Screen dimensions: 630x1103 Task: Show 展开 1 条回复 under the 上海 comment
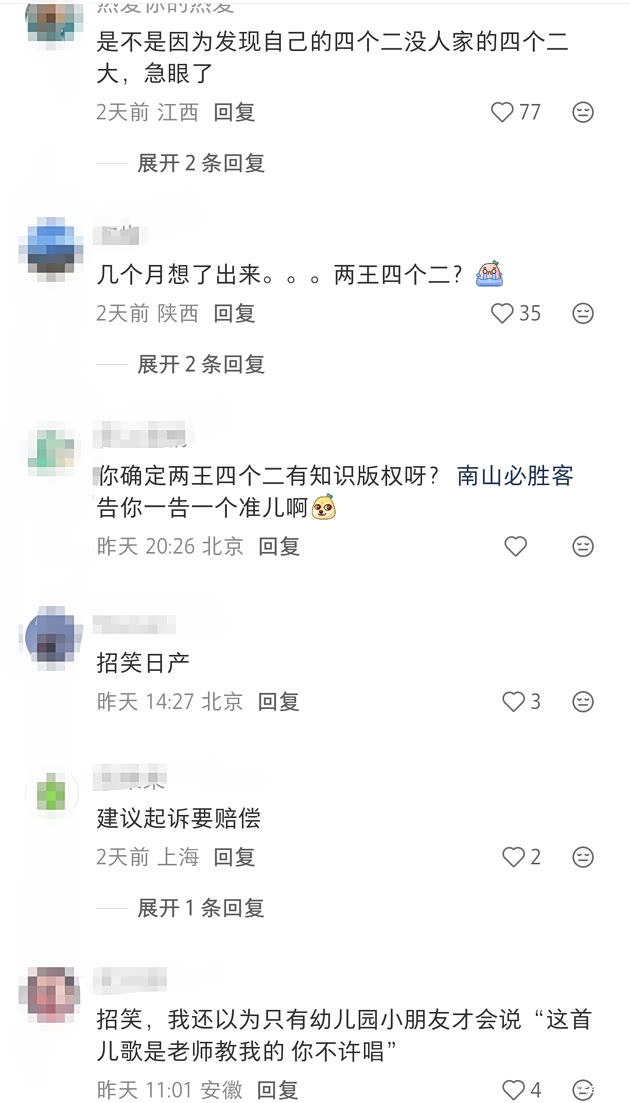[200, 908]
